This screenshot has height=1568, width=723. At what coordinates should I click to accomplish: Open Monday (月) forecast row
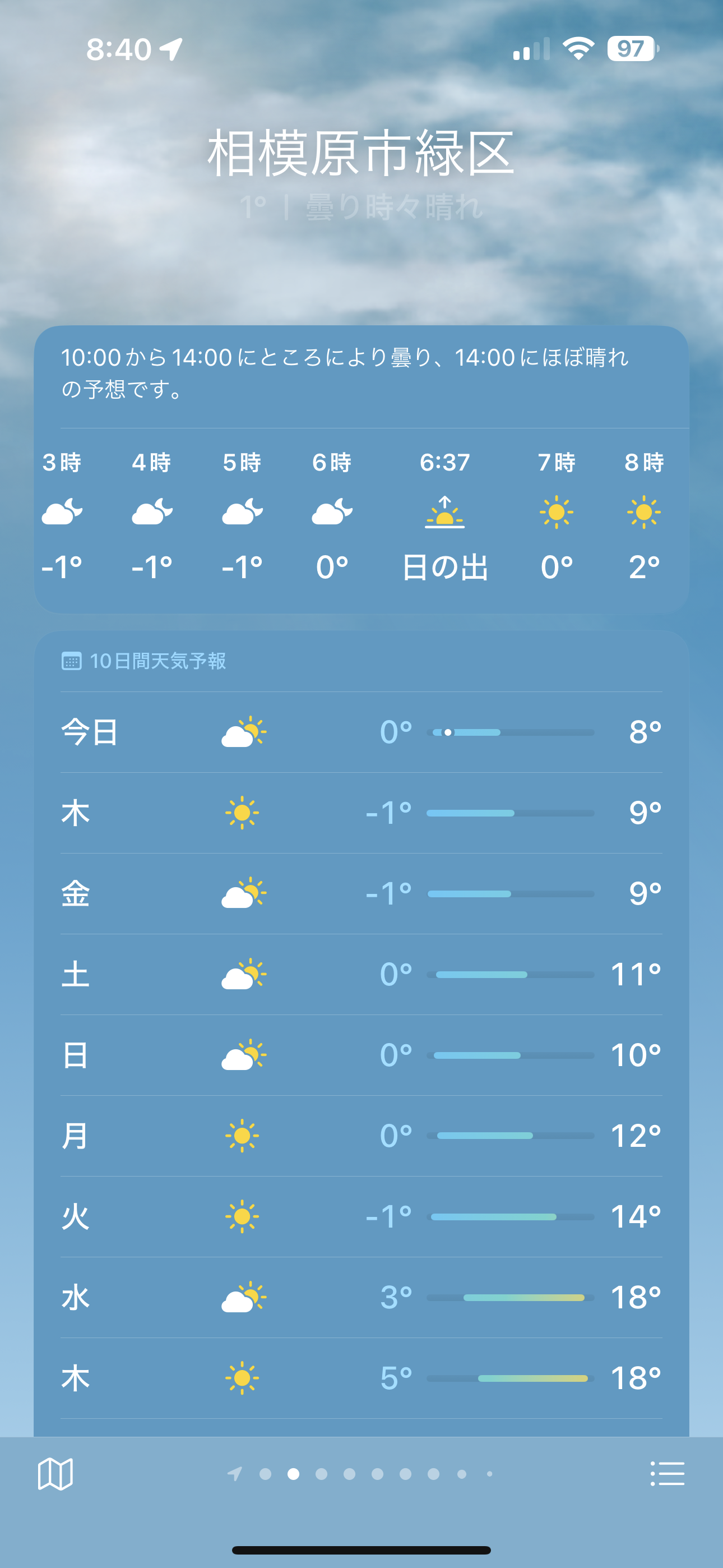point(361,1136)
